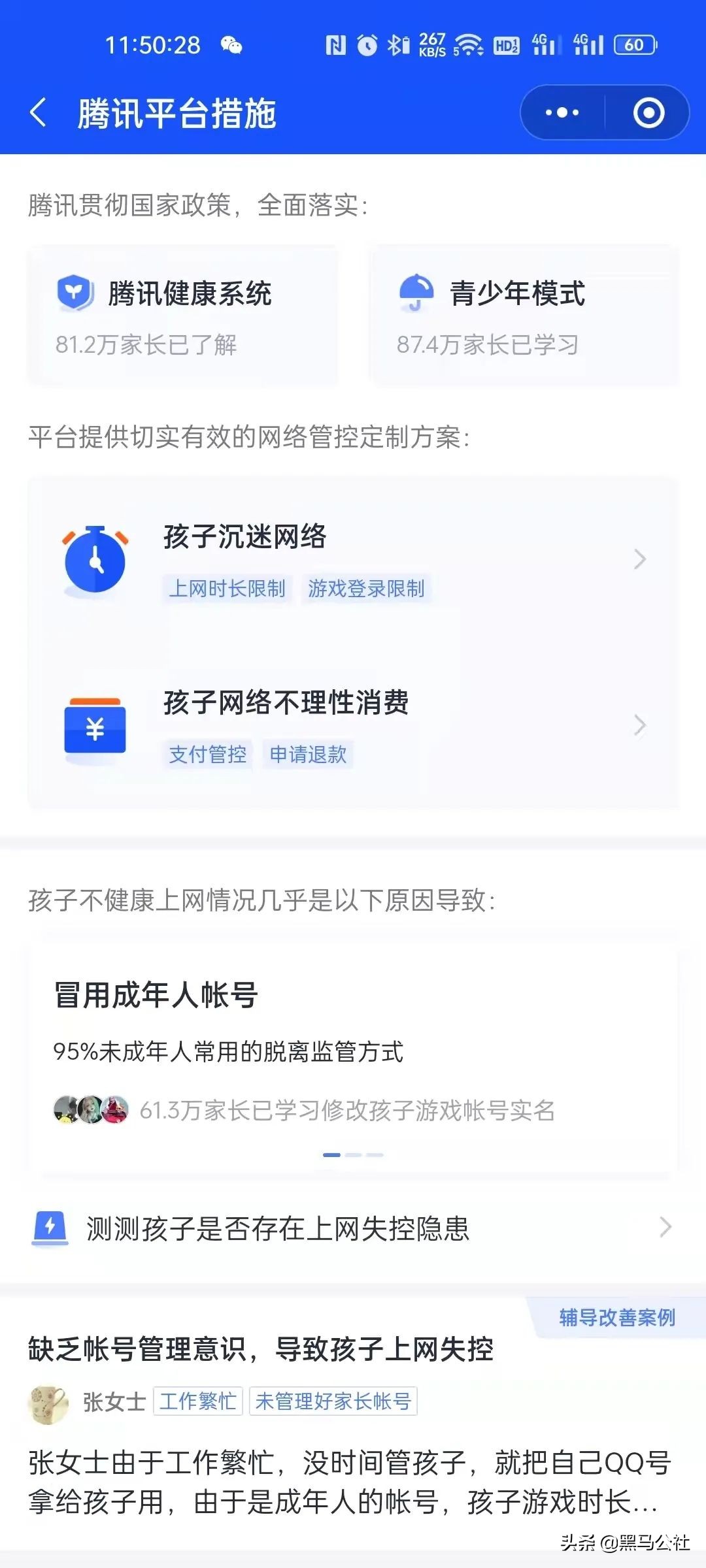Tap the WeChat icon in the status bar

(230, 44)
